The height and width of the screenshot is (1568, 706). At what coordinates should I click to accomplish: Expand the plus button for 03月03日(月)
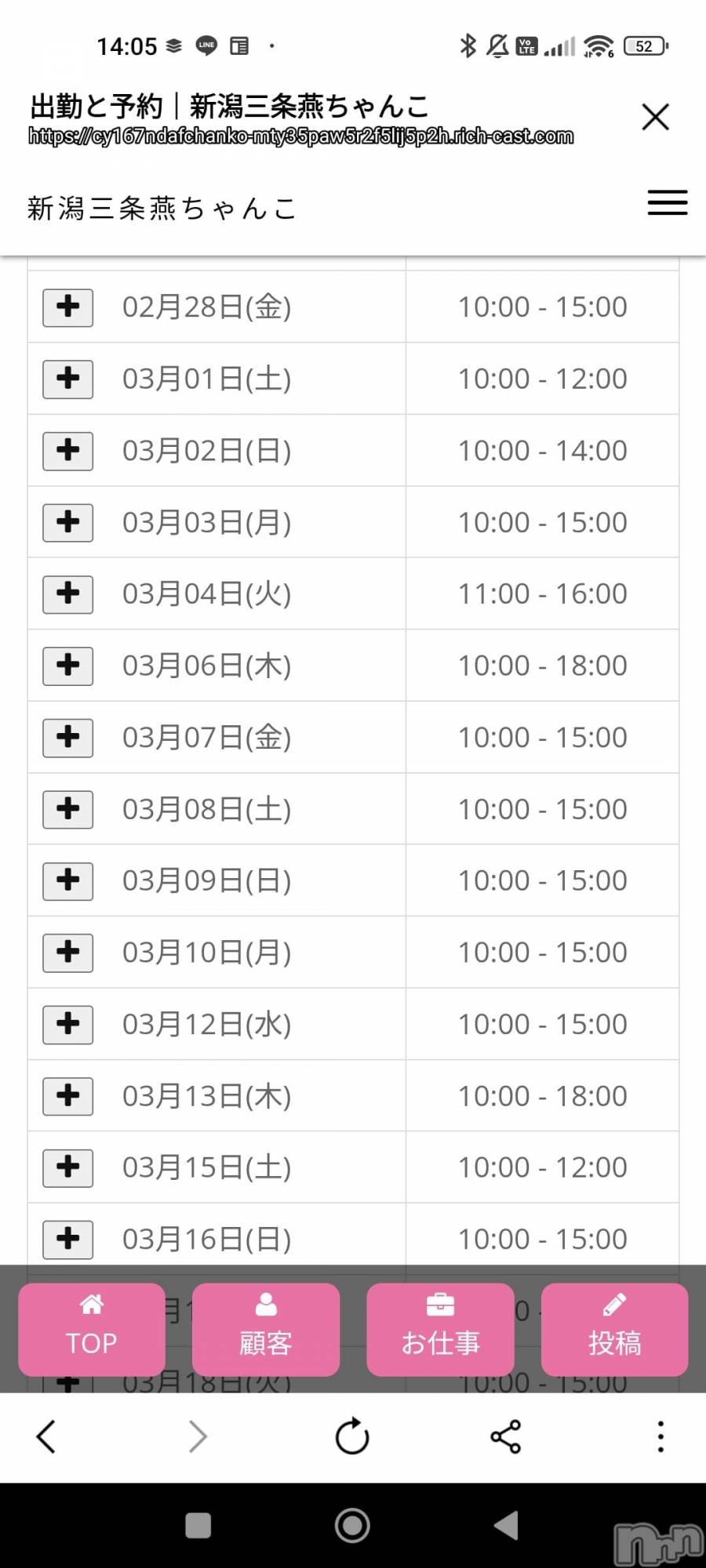(68, 522)
